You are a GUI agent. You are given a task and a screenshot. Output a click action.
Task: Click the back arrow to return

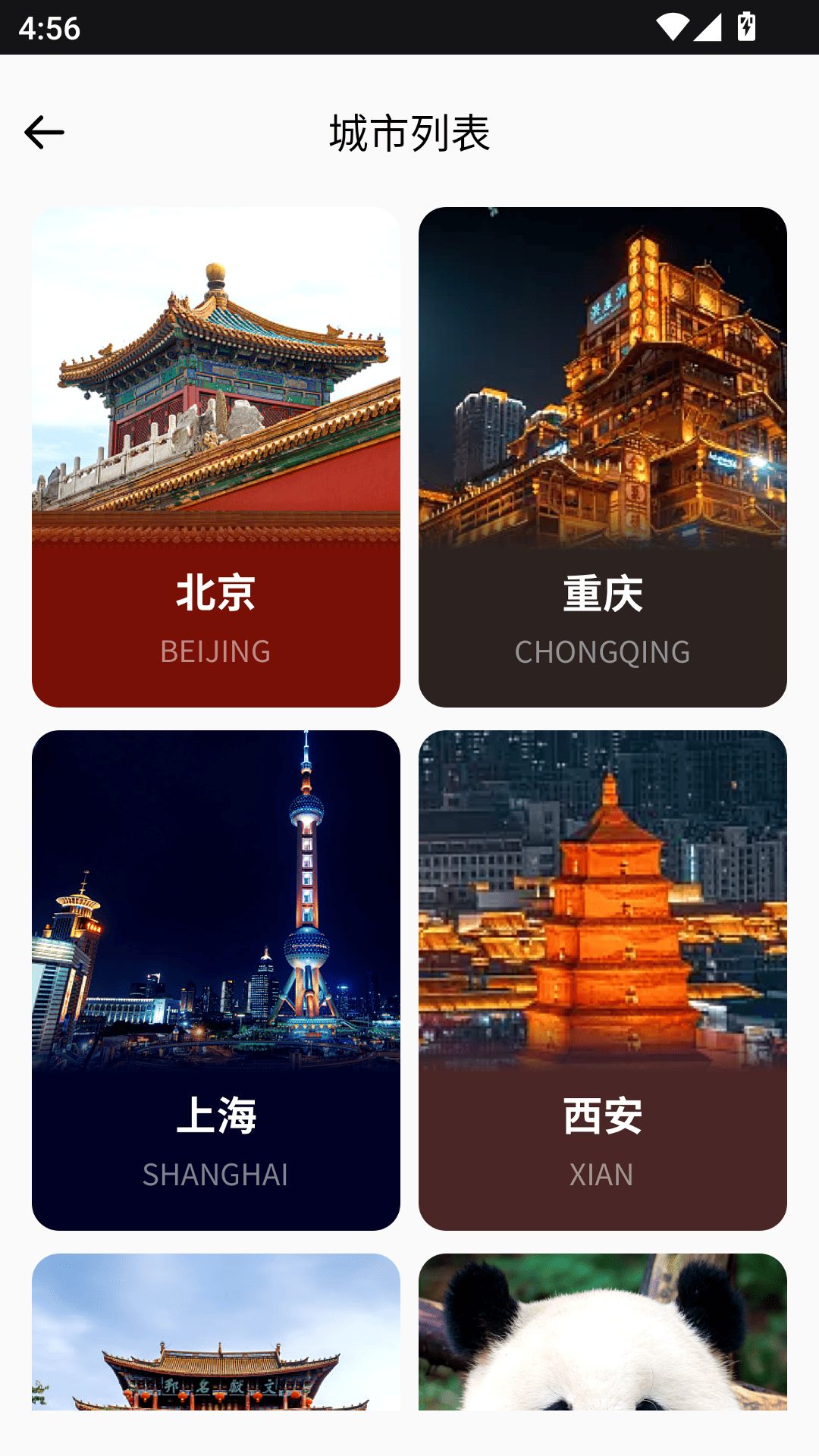pos(43,133)
